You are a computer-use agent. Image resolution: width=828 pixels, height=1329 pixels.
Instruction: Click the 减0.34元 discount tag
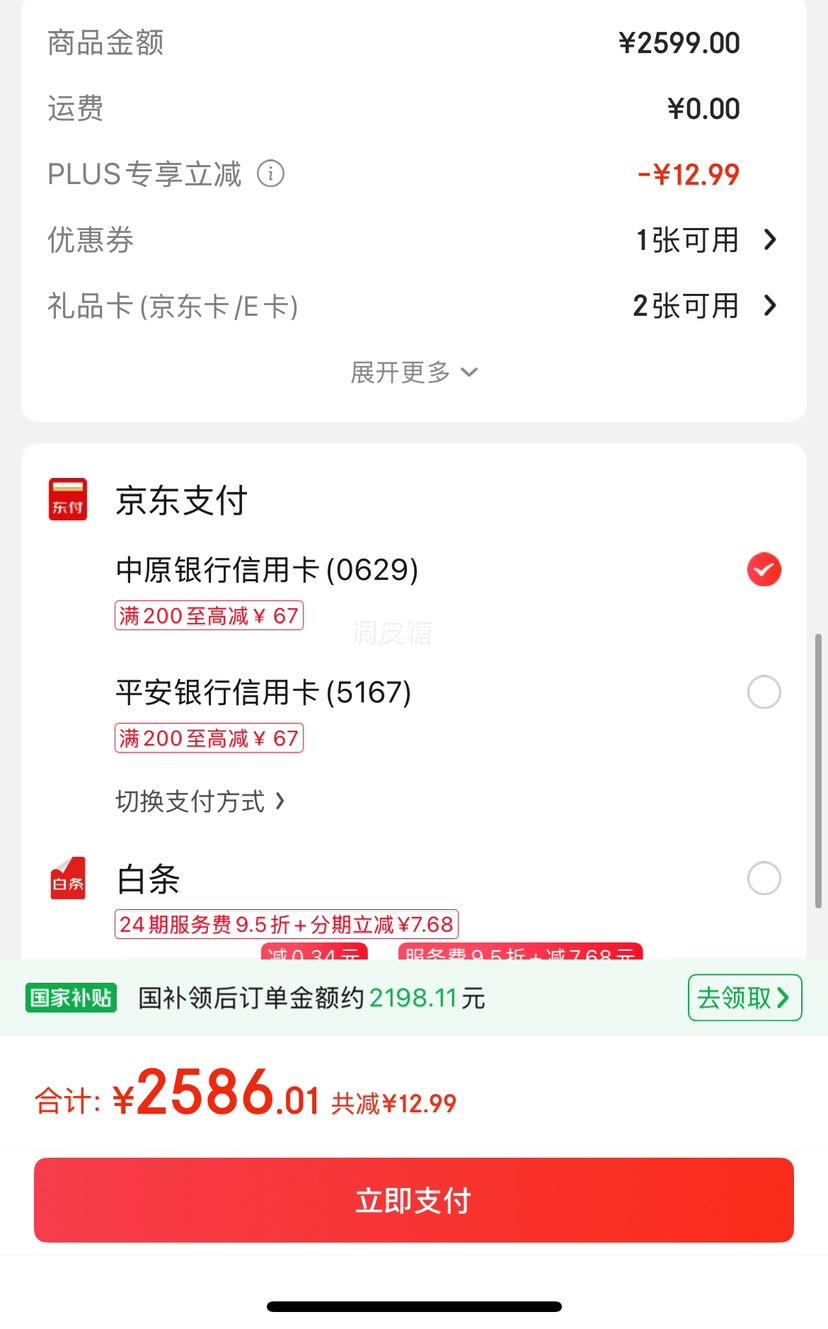(314, 956)
